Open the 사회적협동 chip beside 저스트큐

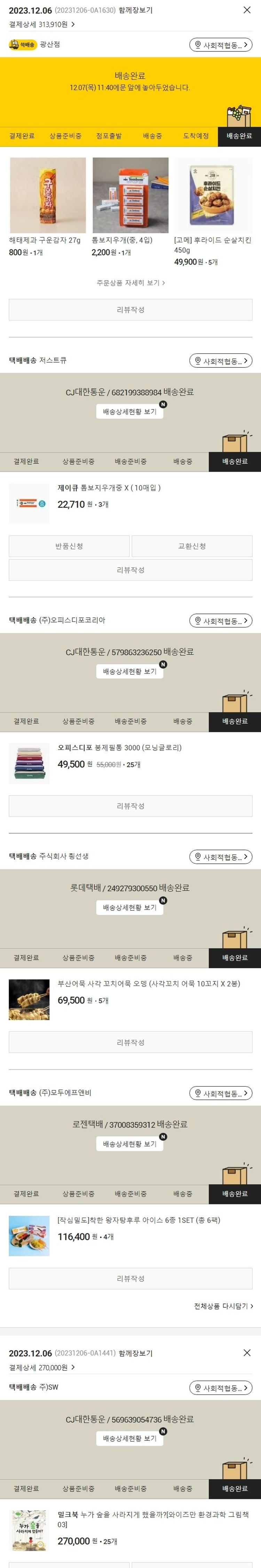tap(220, 361)
